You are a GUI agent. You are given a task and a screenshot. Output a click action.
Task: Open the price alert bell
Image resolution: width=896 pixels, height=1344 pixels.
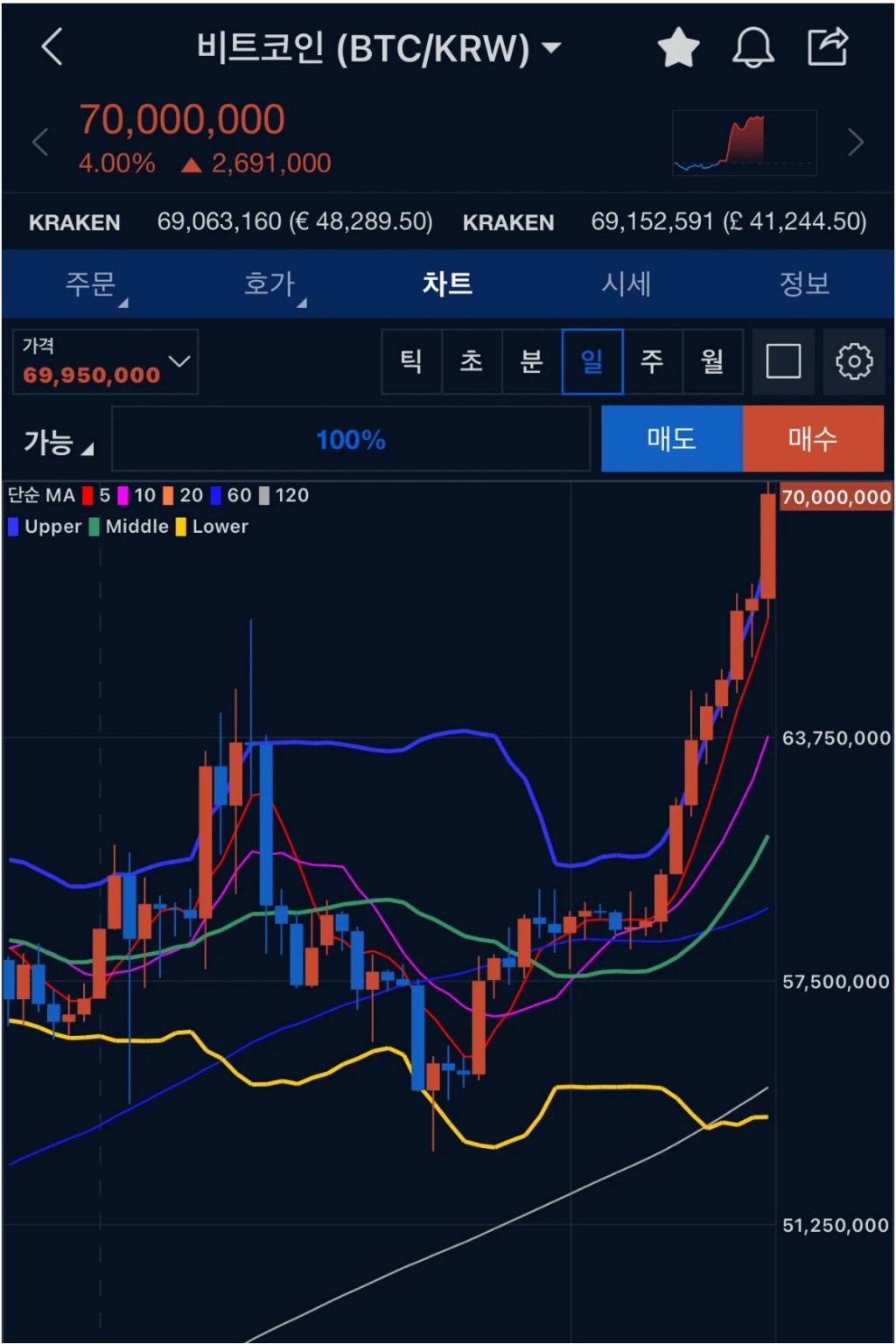[x=752, y=47]
